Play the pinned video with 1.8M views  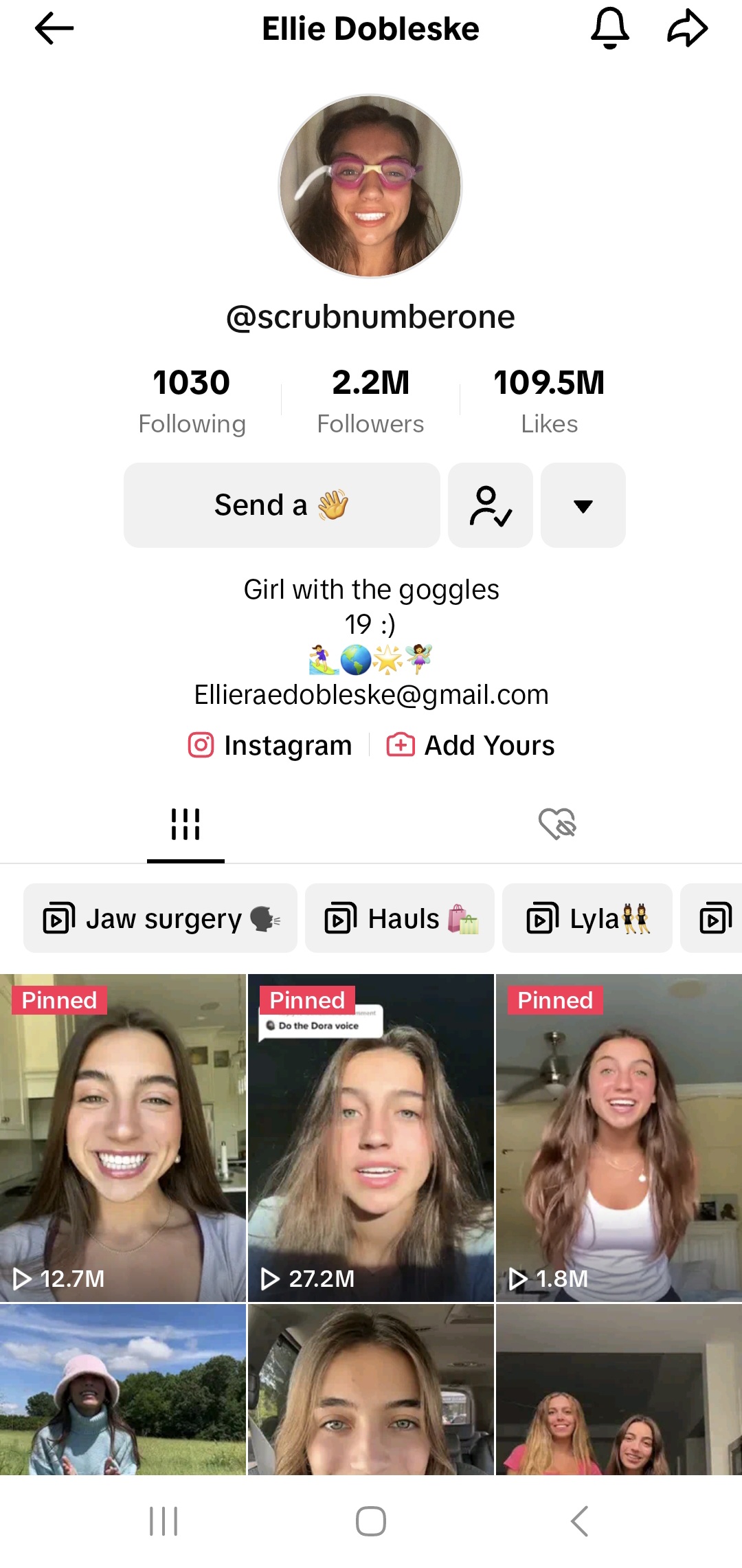(x=619, y=1138)
